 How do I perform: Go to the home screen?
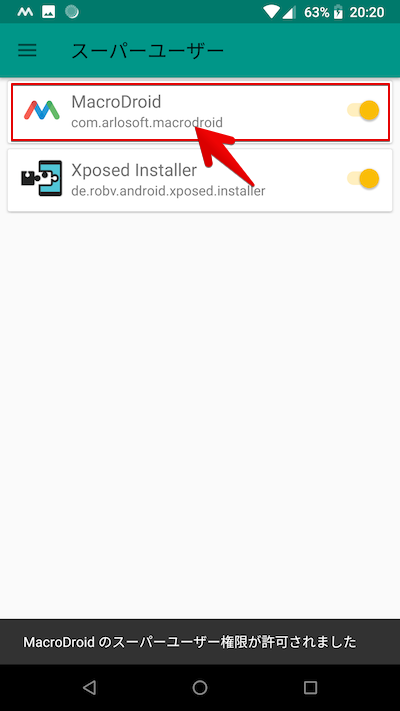tap(200, 687)
